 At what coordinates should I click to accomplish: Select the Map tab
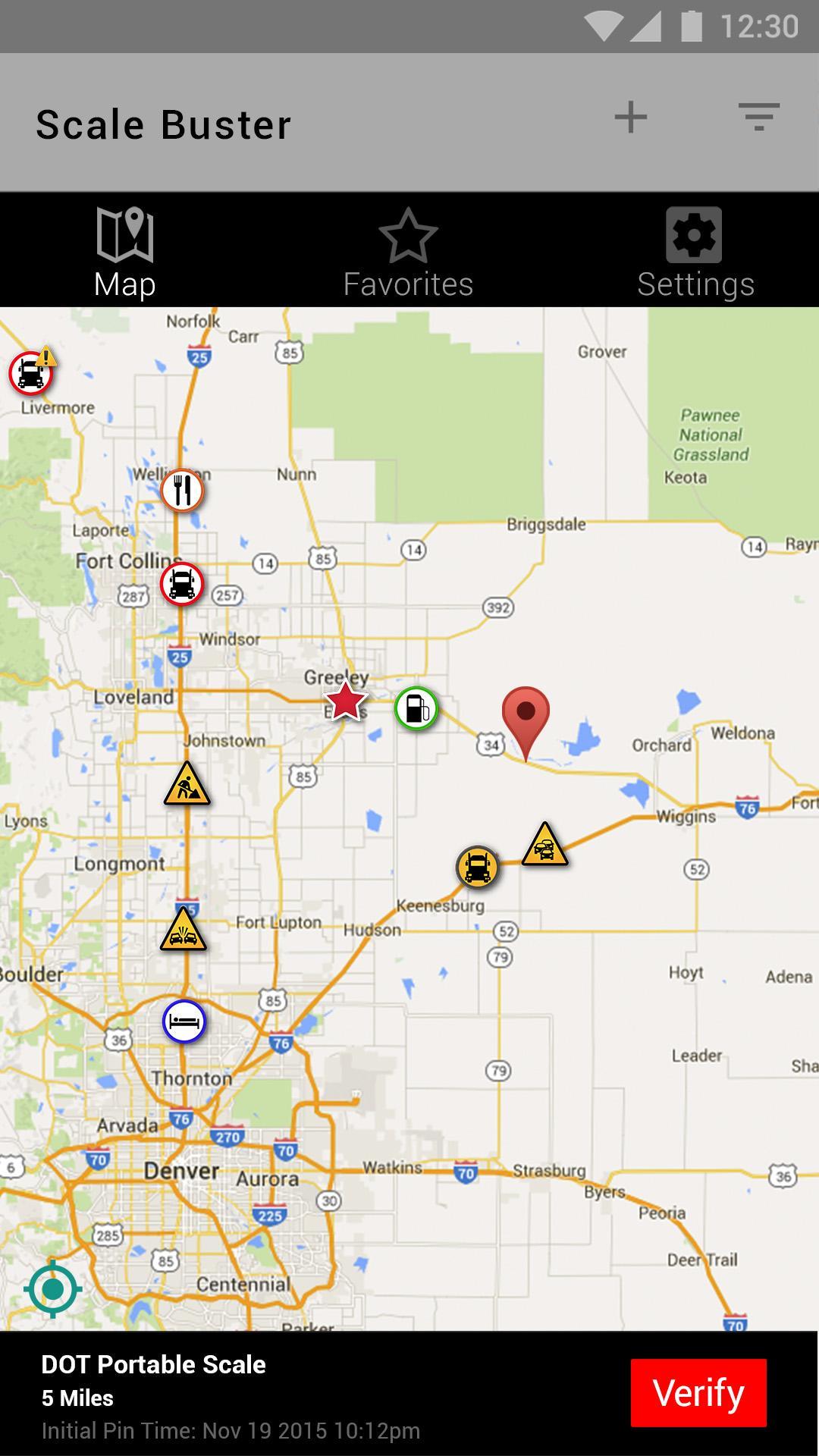125,254
